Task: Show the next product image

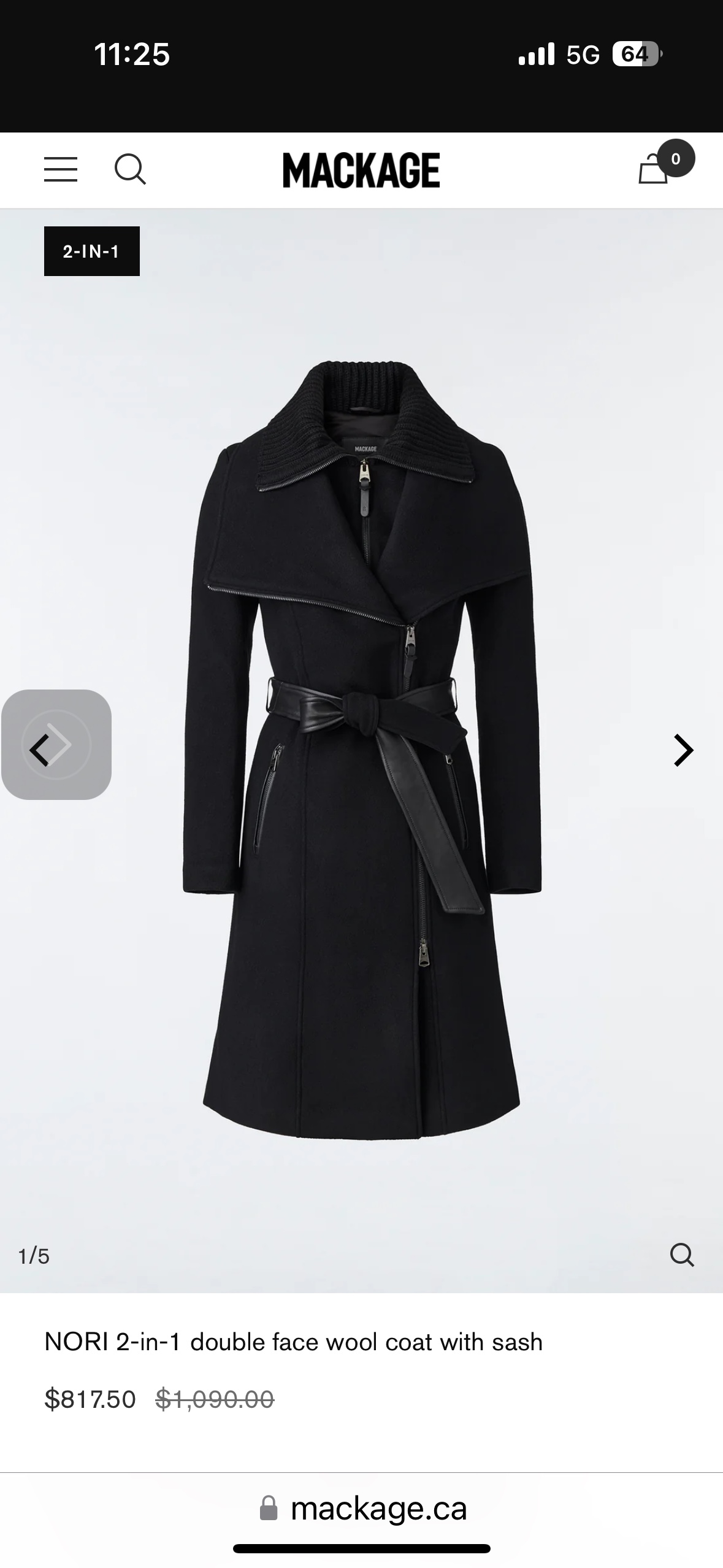Action: (x=683, y=750)
